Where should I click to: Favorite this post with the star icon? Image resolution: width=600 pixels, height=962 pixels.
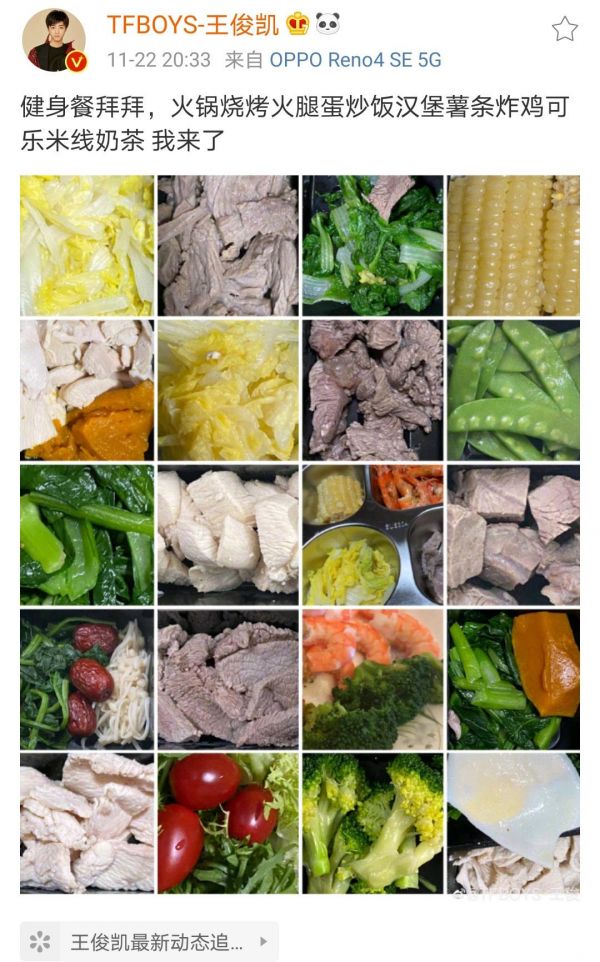[564, 29]
